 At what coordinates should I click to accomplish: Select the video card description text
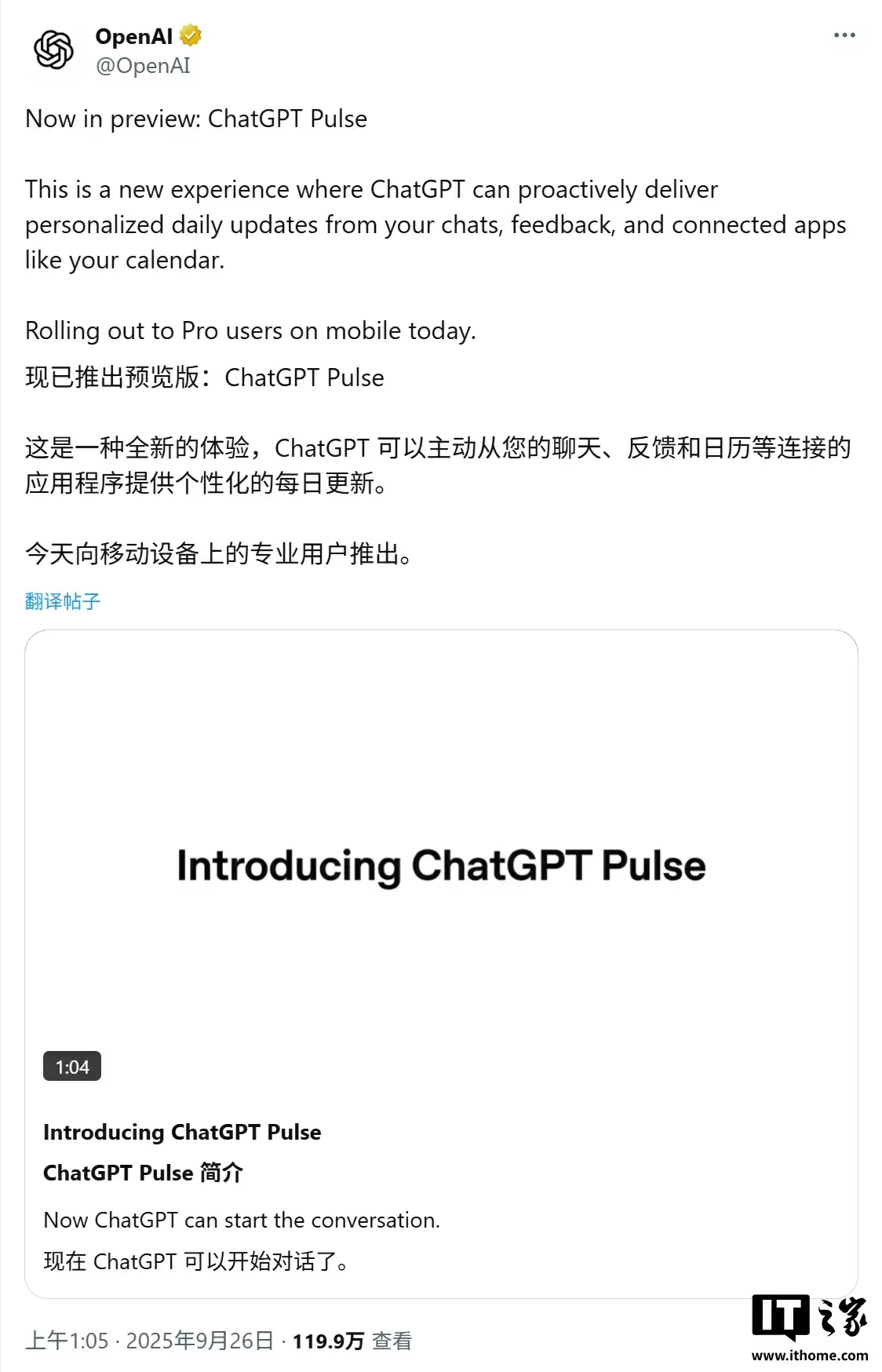point(244,1221)
